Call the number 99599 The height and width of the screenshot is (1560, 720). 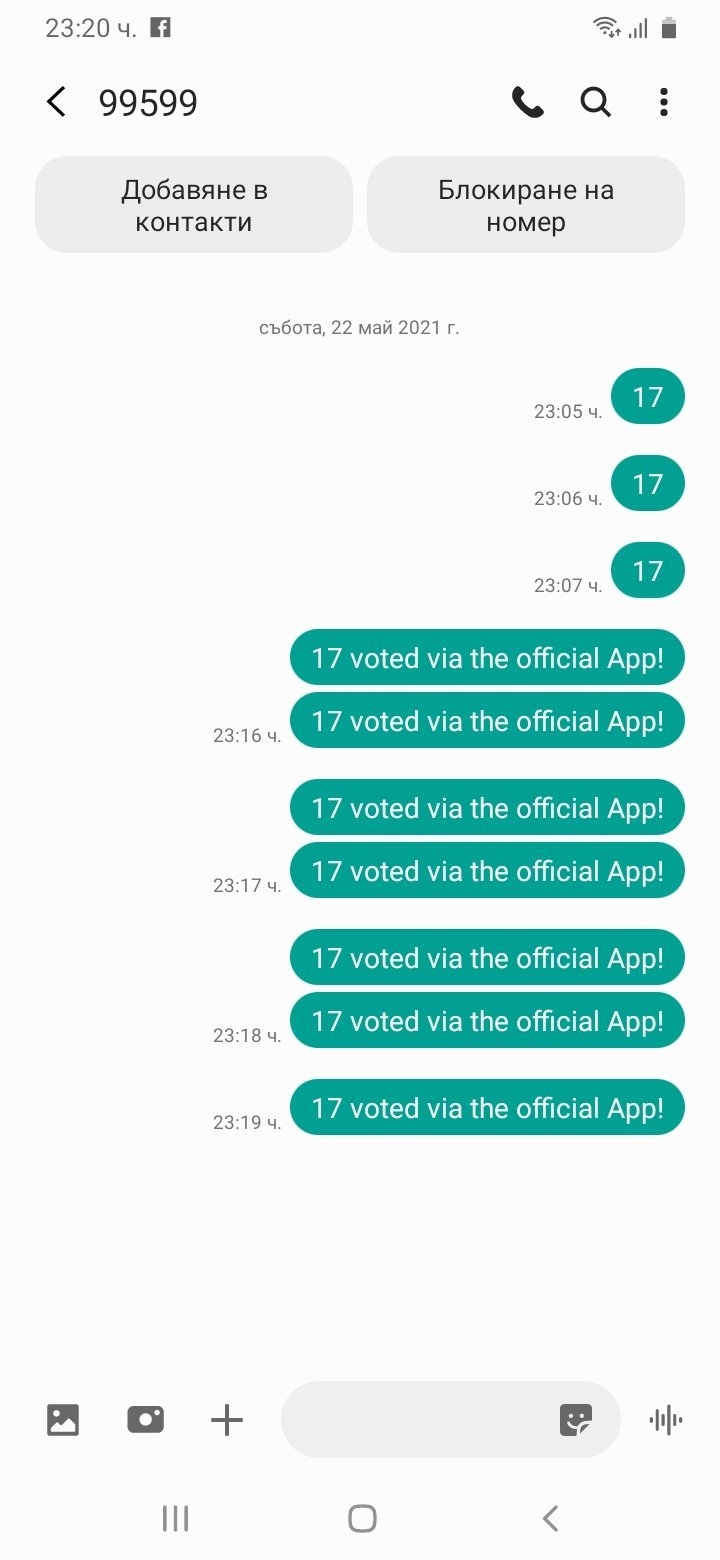coord(527,102)
